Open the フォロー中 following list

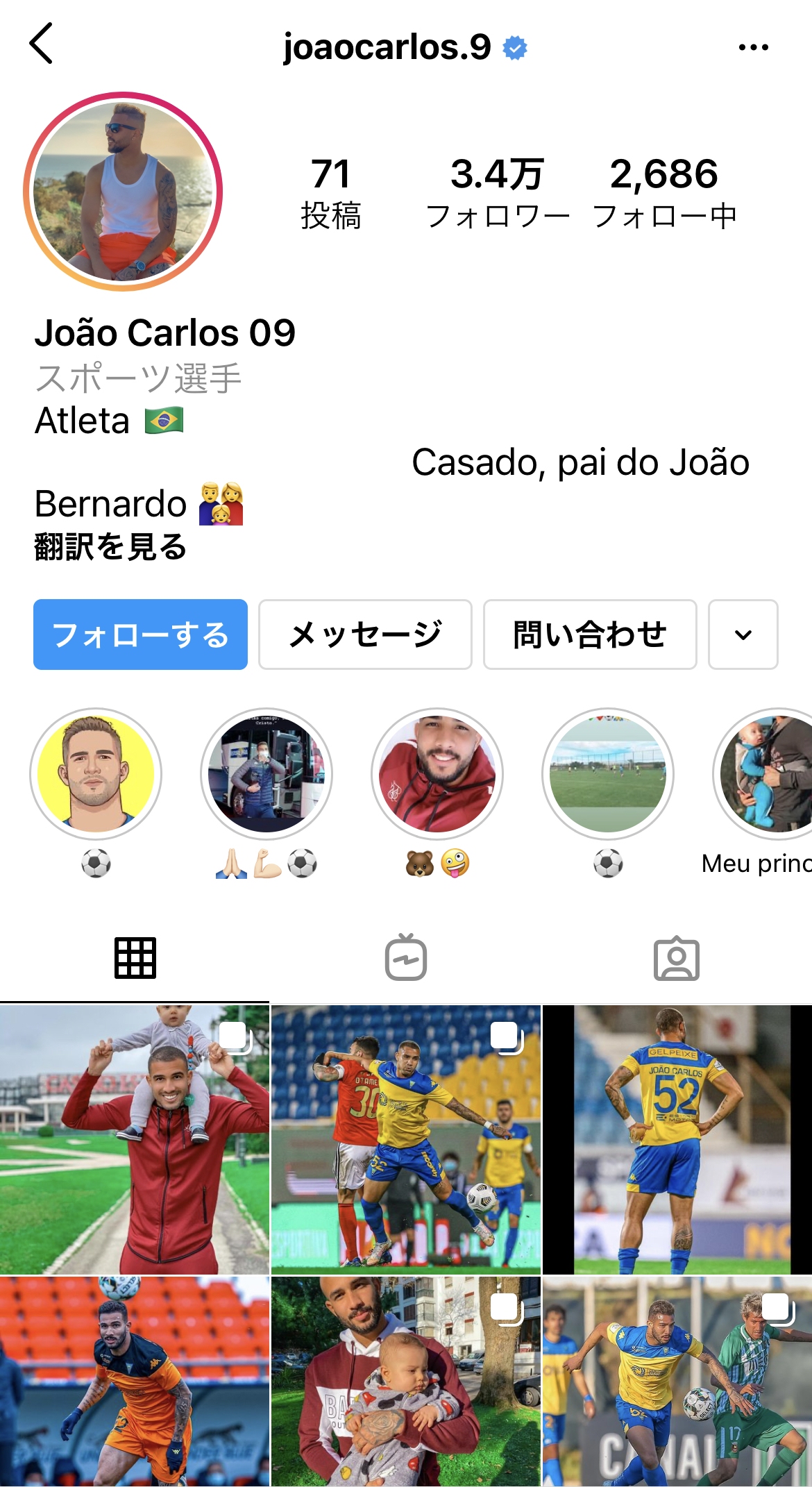(x=664, y=192)
